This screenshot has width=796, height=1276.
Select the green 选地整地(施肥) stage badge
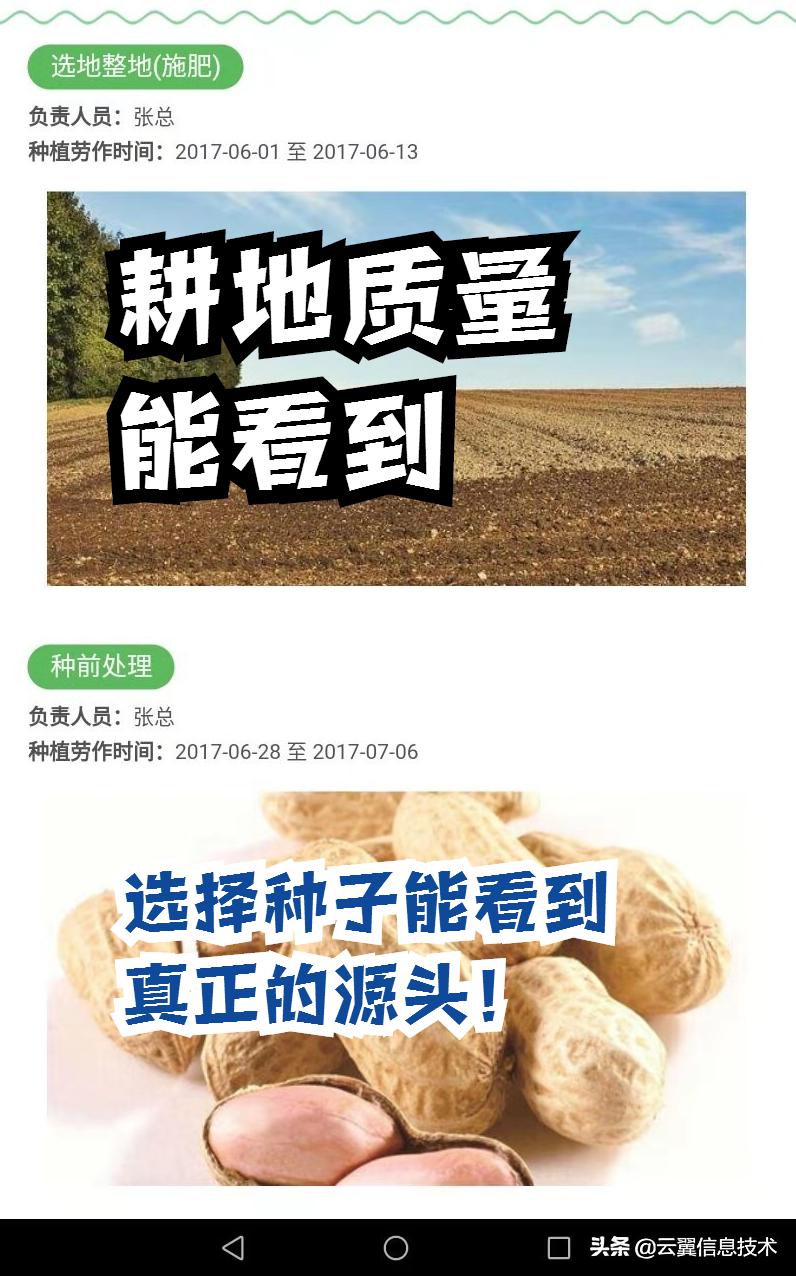coord(135,68)
